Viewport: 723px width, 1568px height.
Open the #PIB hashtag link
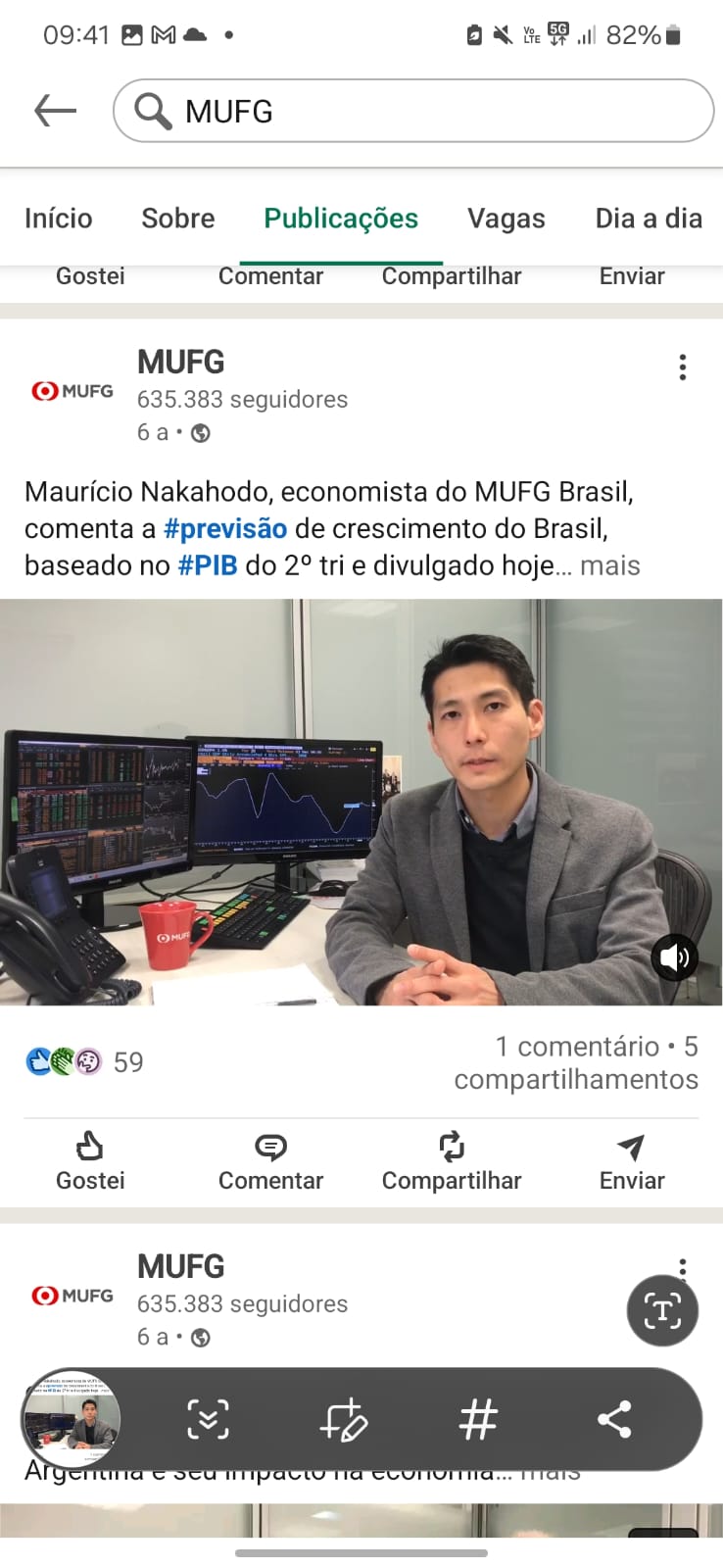208,565
